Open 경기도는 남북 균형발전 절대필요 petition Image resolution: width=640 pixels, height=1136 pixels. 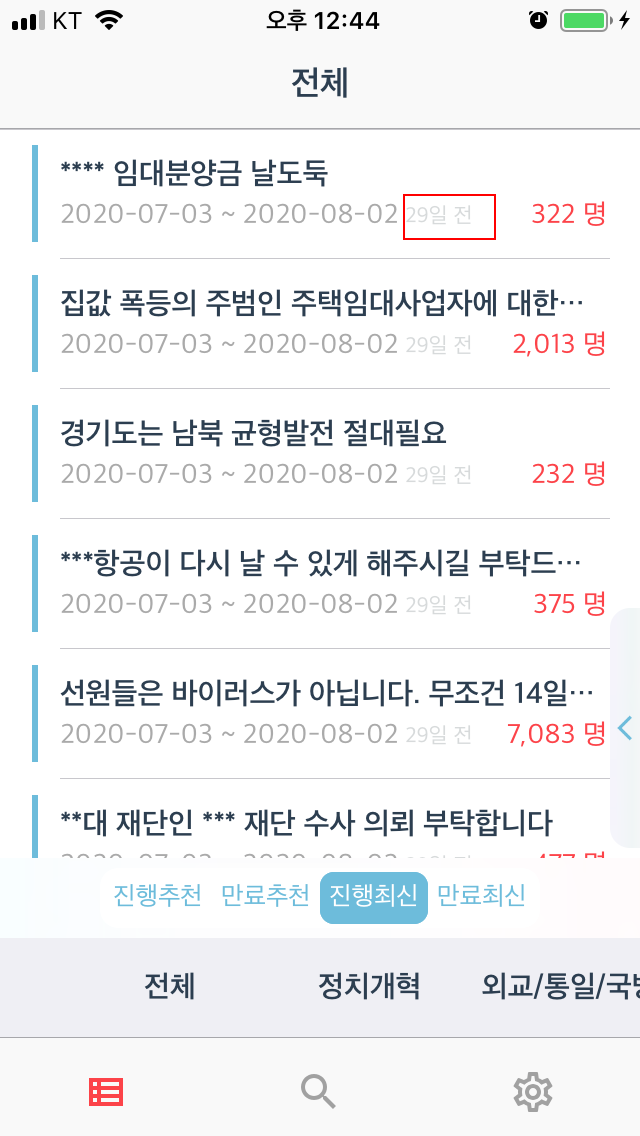320,453
